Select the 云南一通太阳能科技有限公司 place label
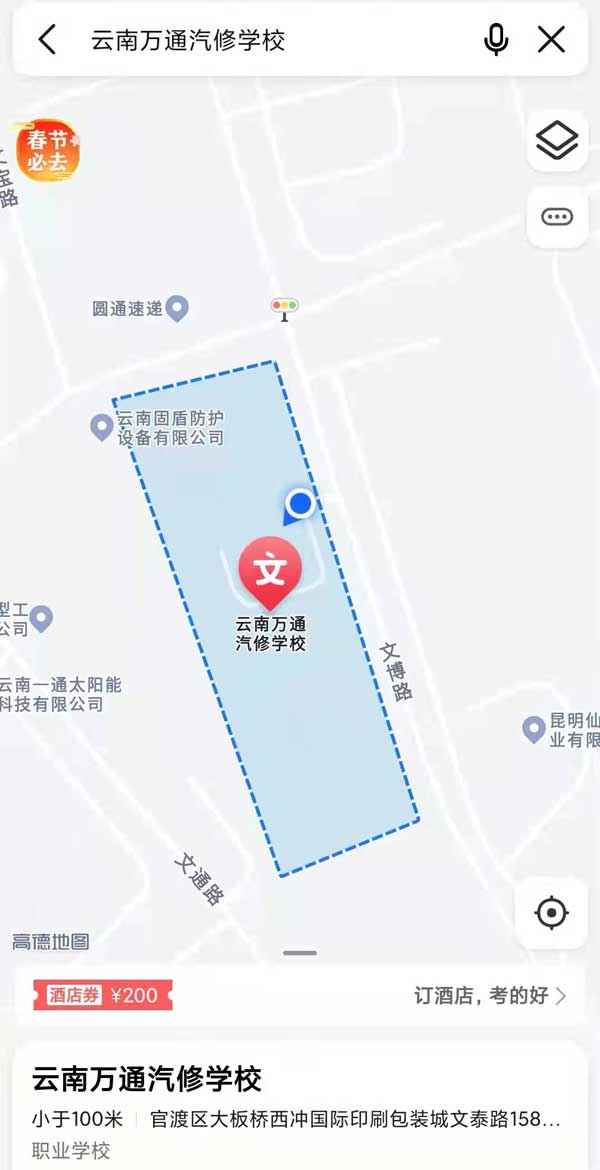This screenshot has height=1170, width=600. [x=60, y=694]
